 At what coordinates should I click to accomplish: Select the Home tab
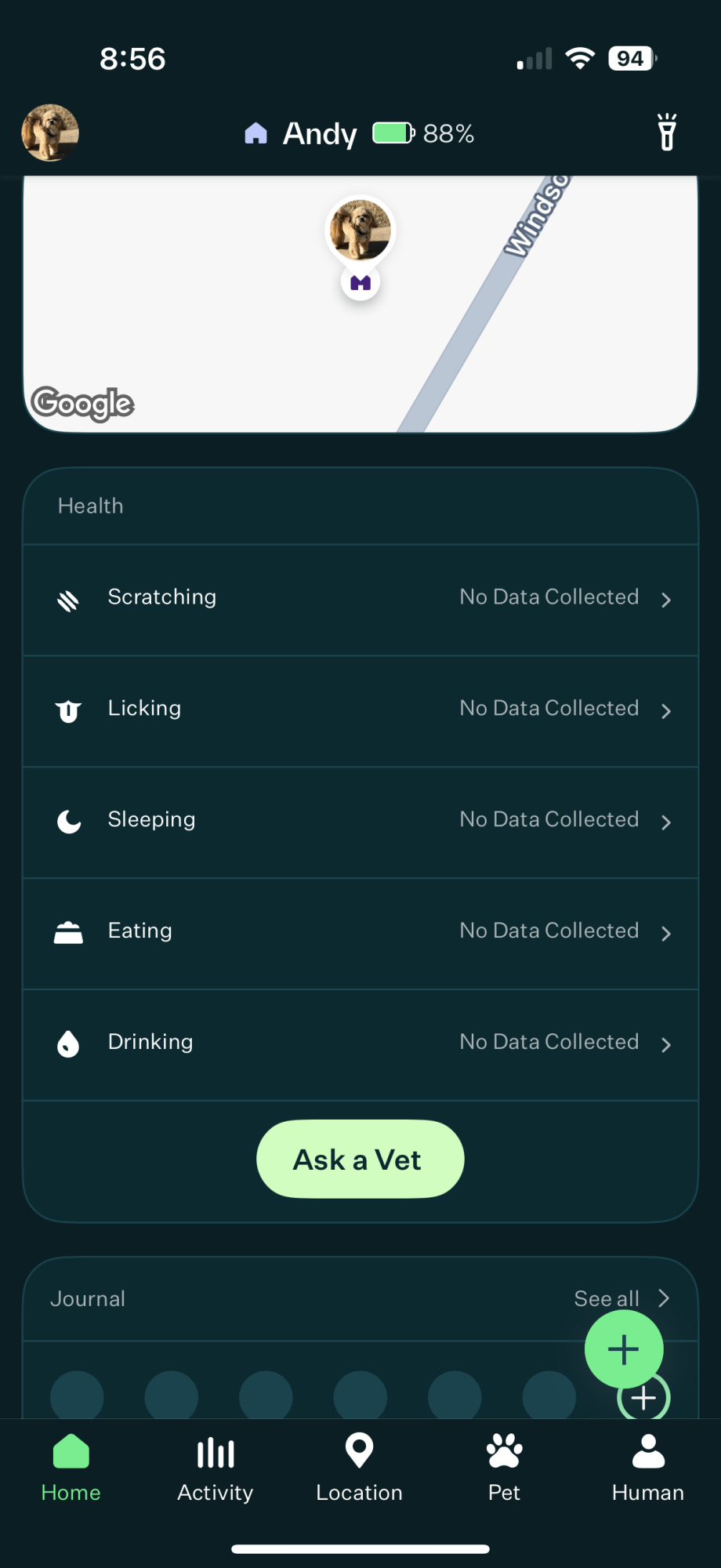(71, 1468)
